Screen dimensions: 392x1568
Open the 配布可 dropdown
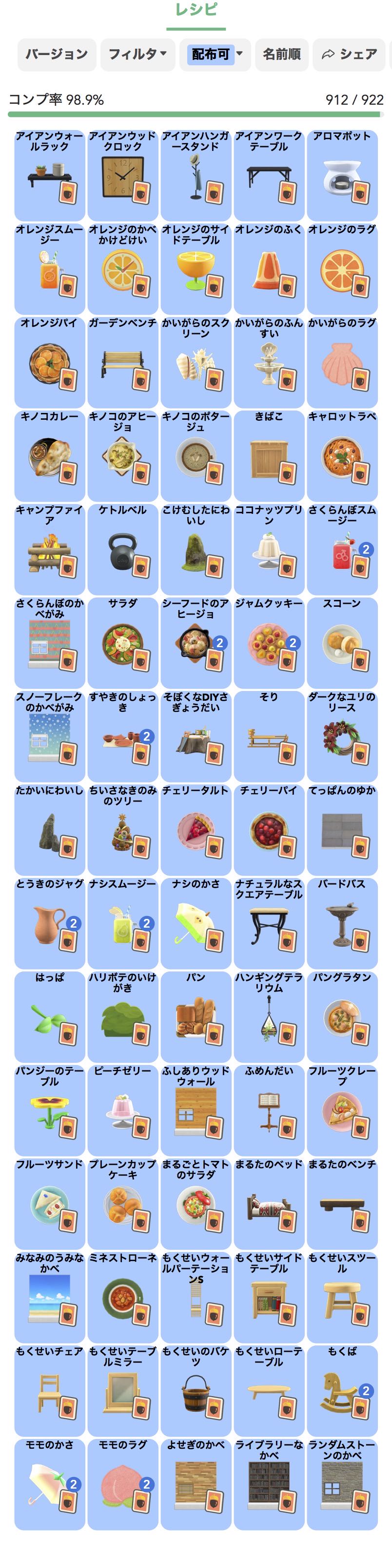coord(216,54)
